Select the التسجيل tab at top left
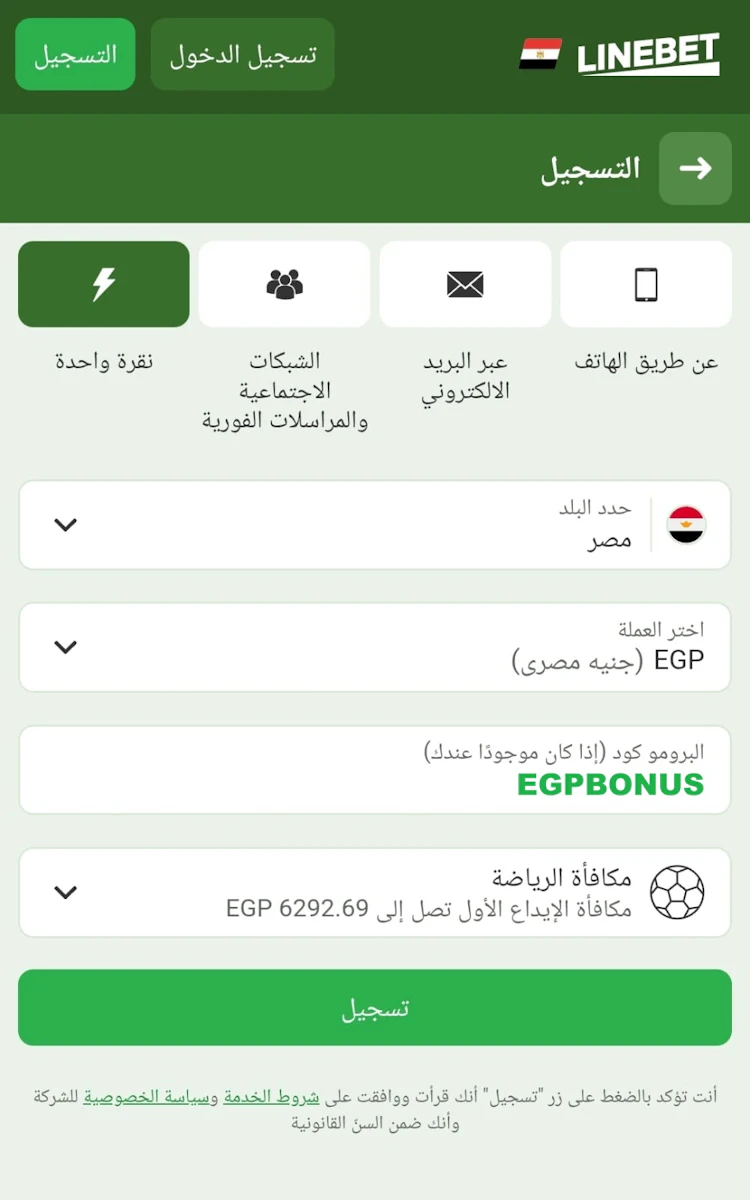This screenshot has height=1200, width=750. (74, 55)
